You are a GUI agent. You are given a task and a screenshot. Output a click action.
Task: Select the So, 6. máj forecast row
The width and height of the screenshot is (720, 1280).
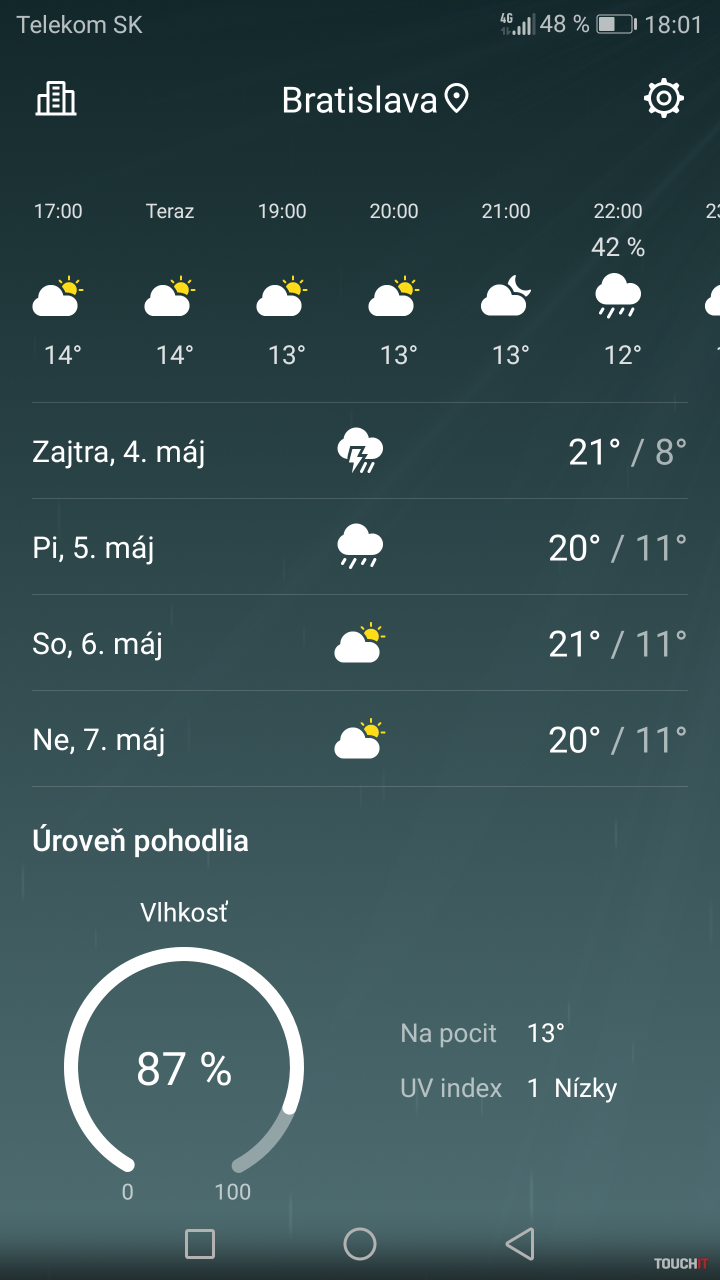(x=360, y=643)
